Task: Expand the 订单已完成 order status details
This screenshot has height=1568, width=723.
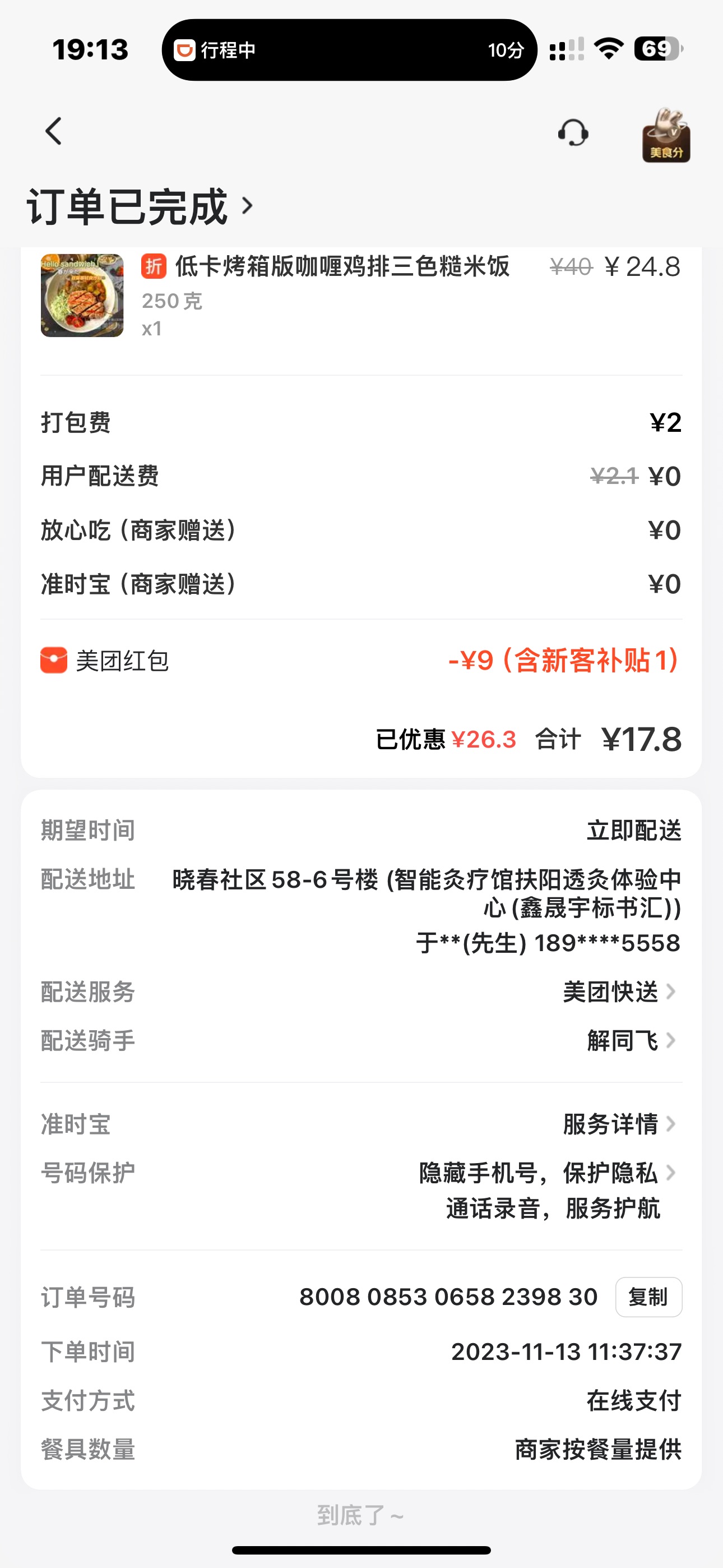Action: pos(139,207)
